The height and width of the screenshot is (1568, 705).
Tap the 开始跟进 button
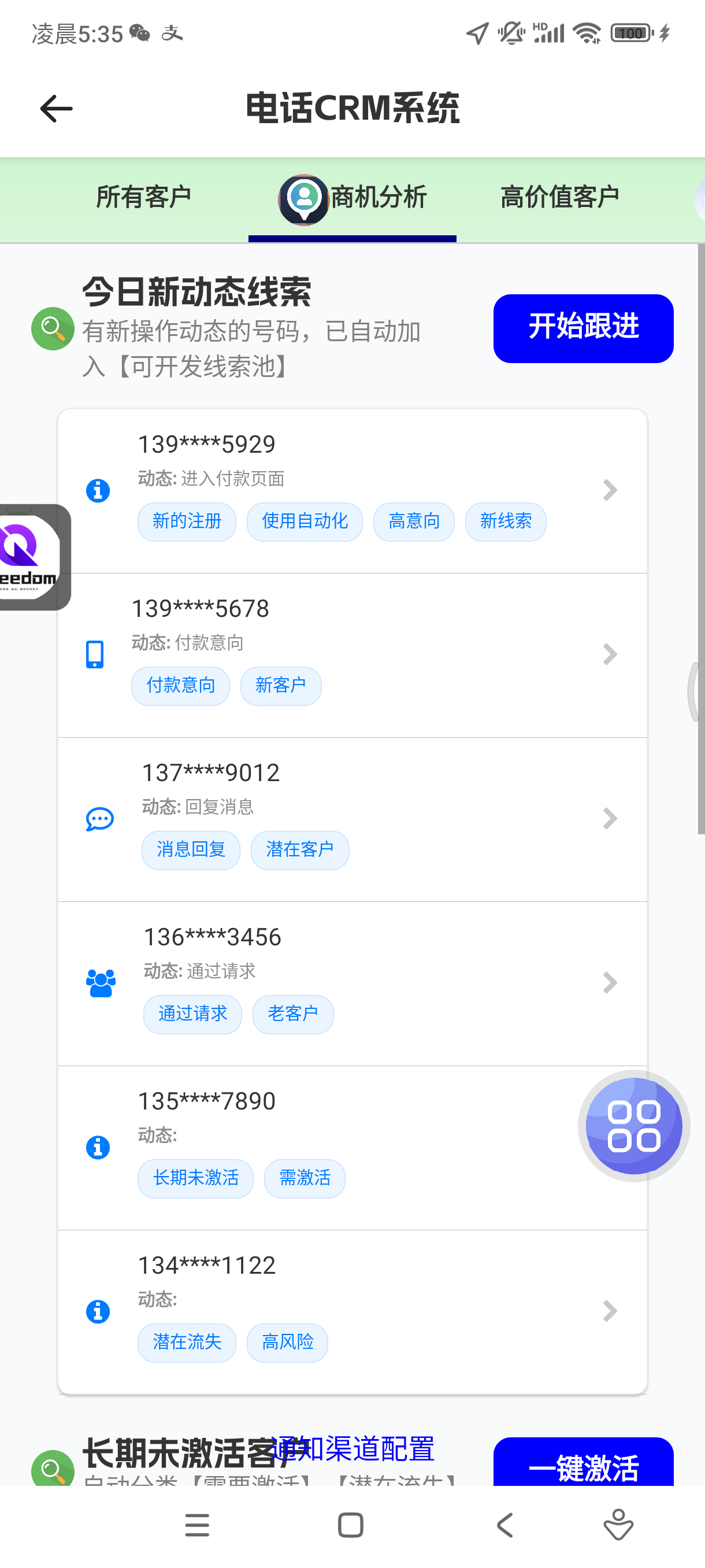tap(582, 328)
